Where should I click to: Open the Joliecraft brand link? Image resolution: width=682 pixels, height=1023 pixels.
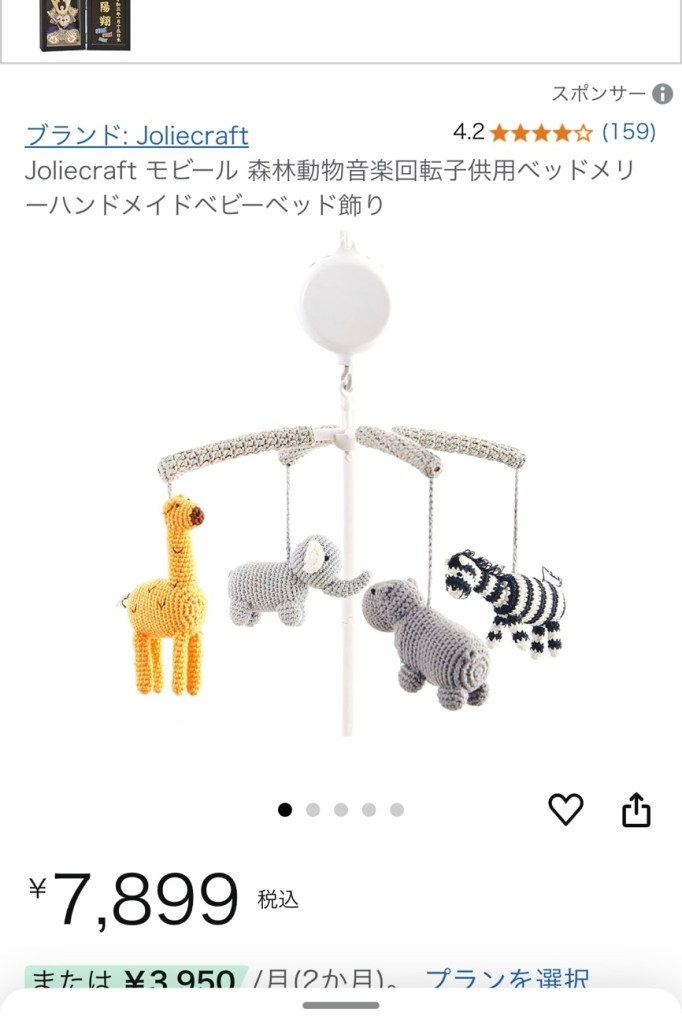click(137, 135)
